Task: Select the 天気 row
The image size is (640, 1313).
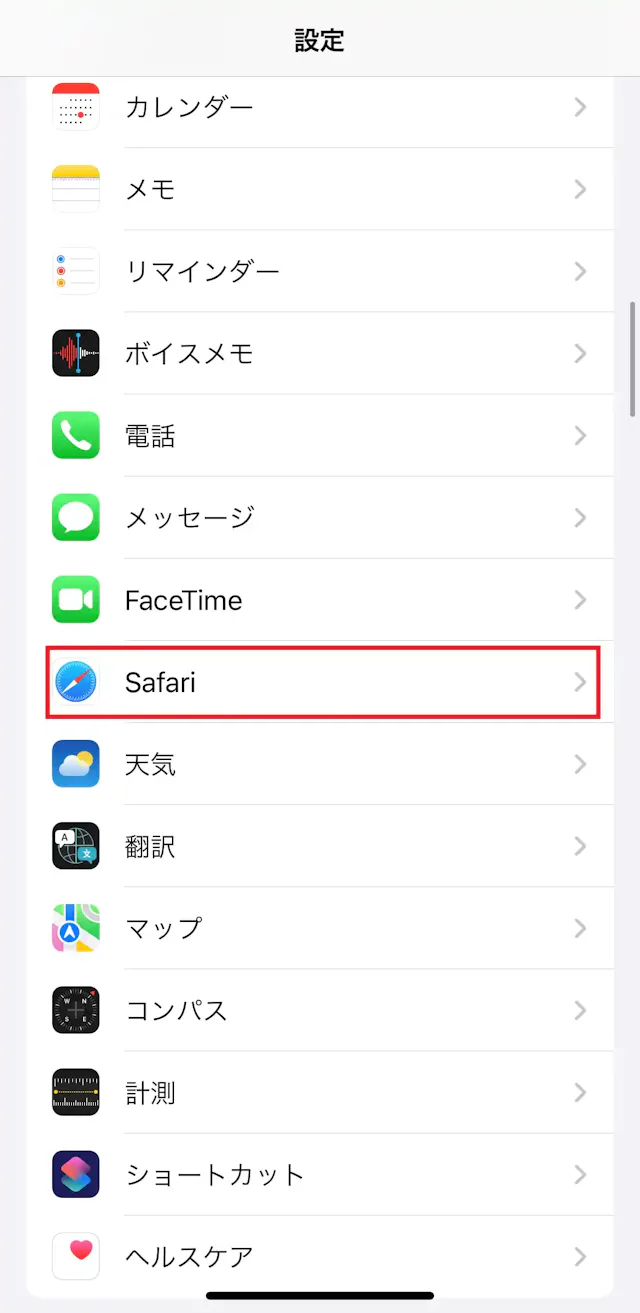Action: coord(320,765)
